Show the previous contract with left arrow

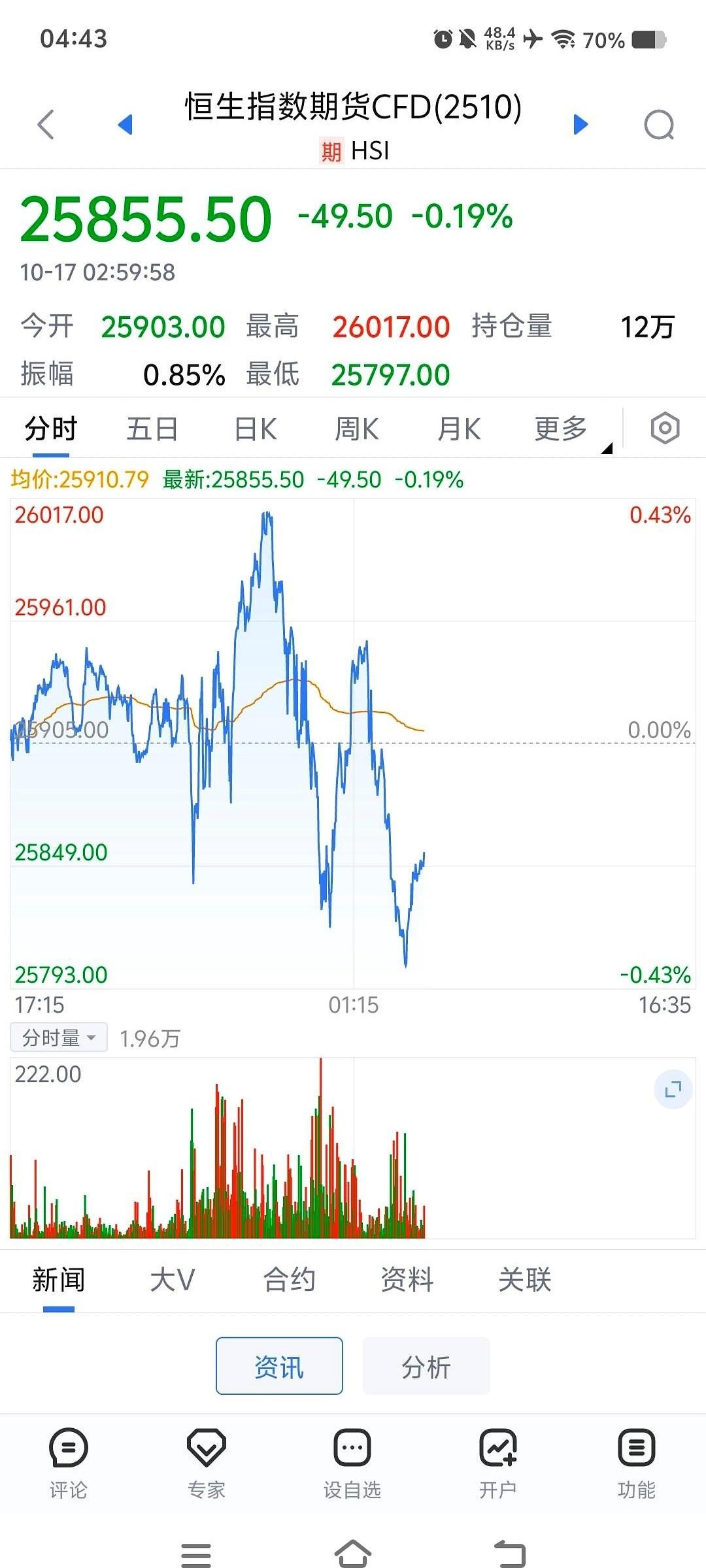tap(125, 124)
